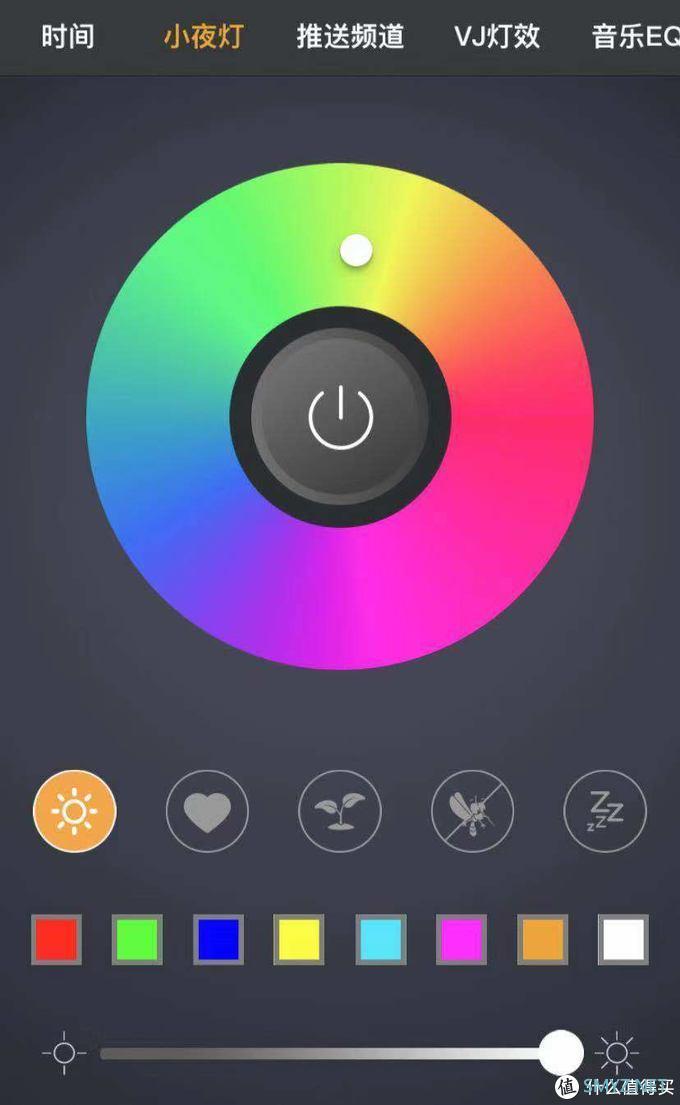The image size is (680, 1105).
Task: Switch to the 时间 tab
Action: click(x=68, y=37)
